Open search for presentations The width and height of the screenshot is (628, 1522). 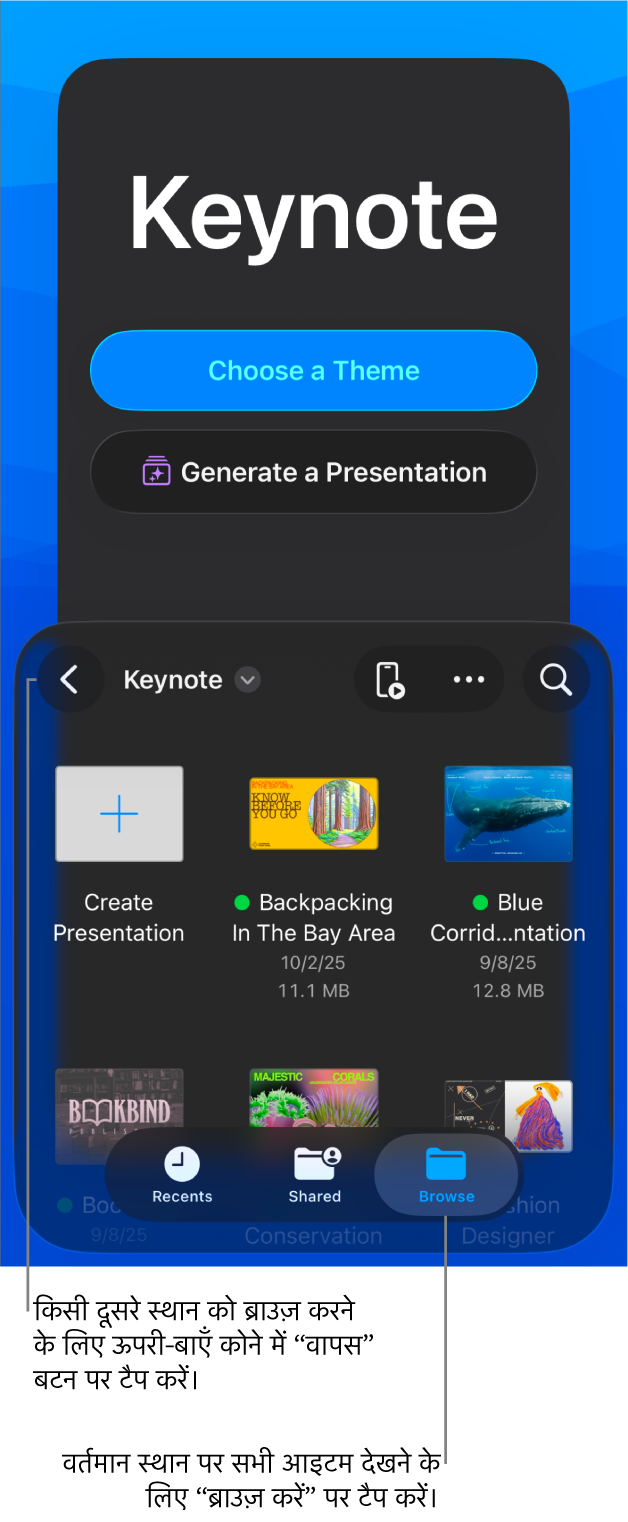556,680
